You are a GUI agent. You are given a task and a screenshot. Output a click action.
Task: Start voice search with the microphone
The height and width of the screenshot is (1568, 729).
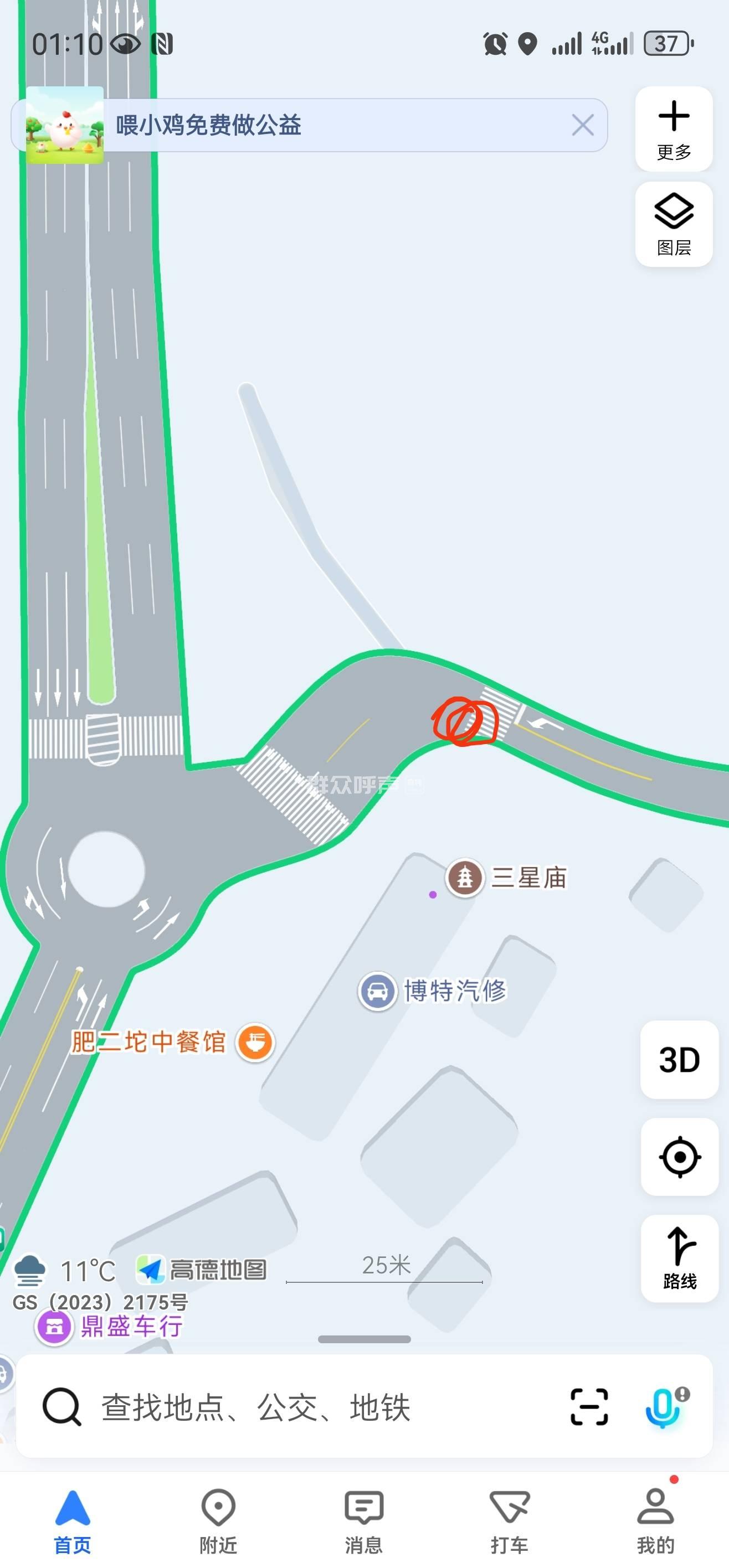tap(664, 1407)
